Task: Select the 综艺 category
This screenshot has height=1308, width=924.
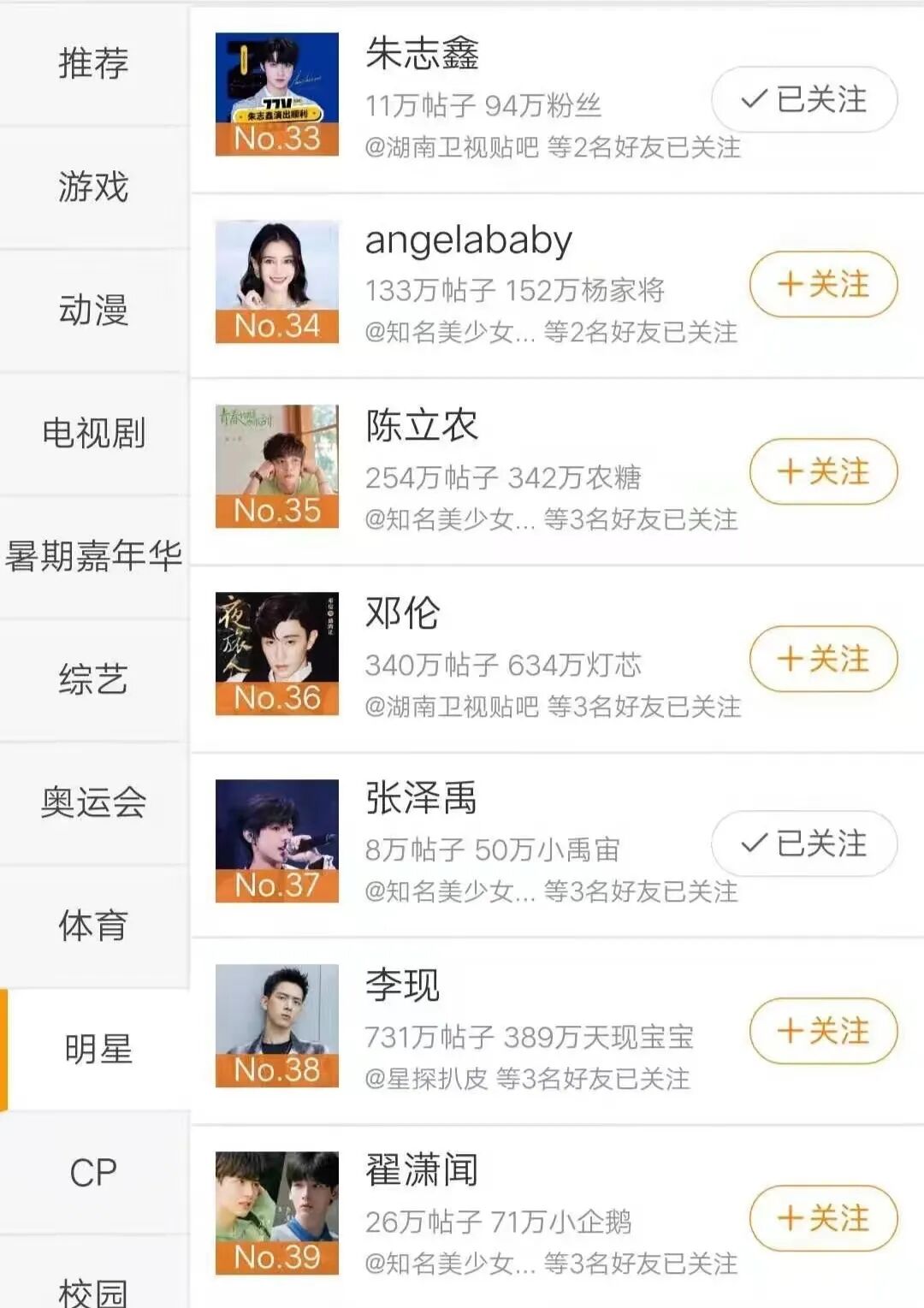Action: pyautogui.click(x=93, y=679)
